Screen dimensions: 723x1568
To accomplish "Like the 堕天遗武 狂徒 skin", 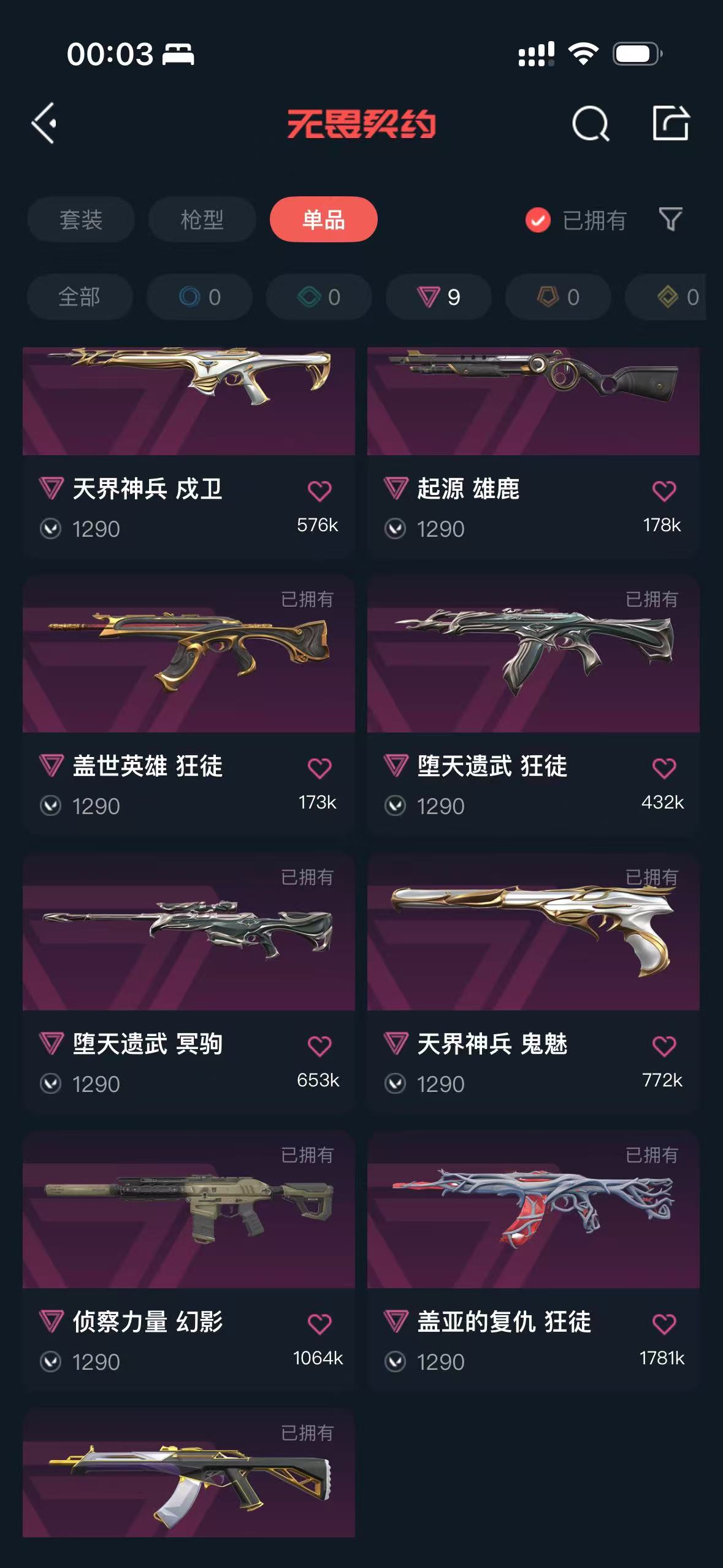I will pyautogui.click(x=664, y=768).
